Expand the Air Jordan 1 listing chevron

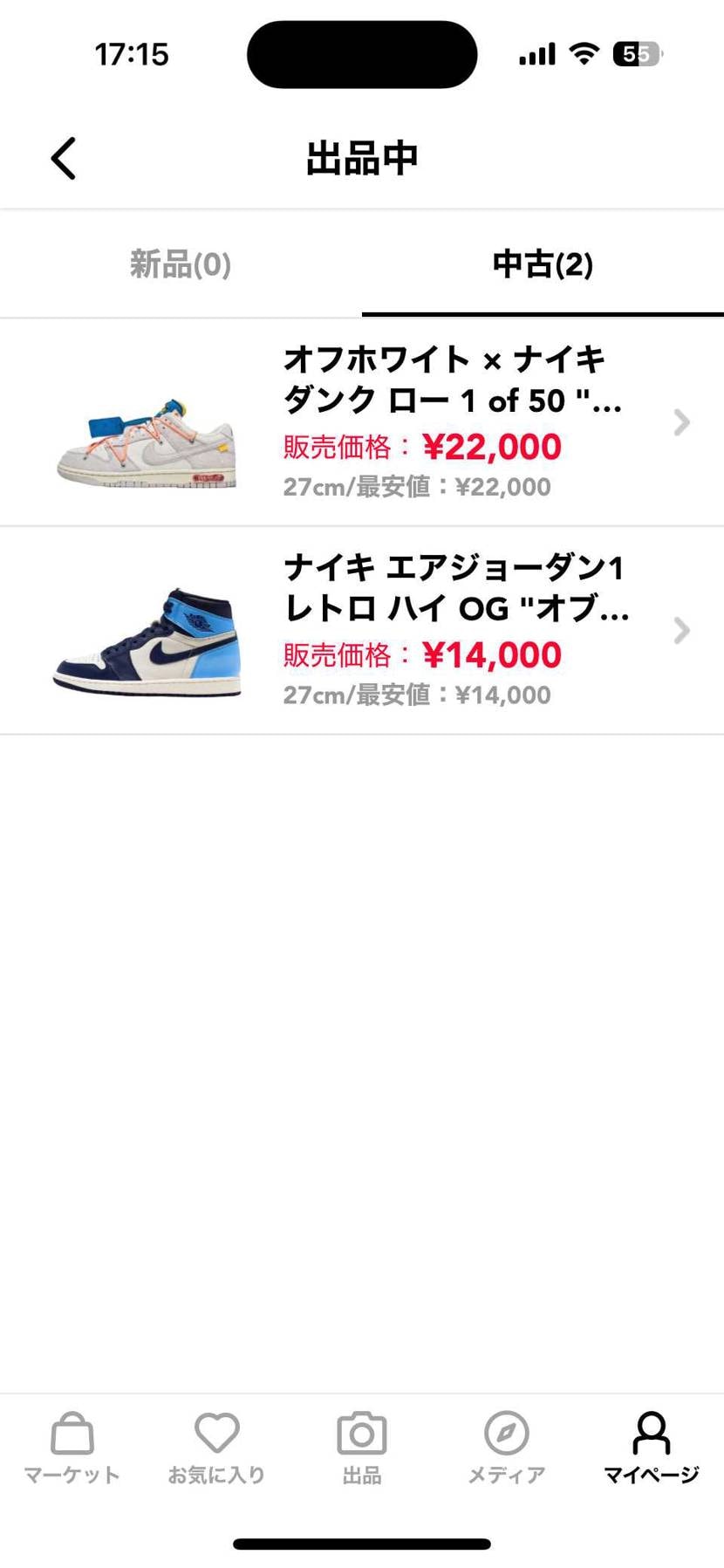681,630
